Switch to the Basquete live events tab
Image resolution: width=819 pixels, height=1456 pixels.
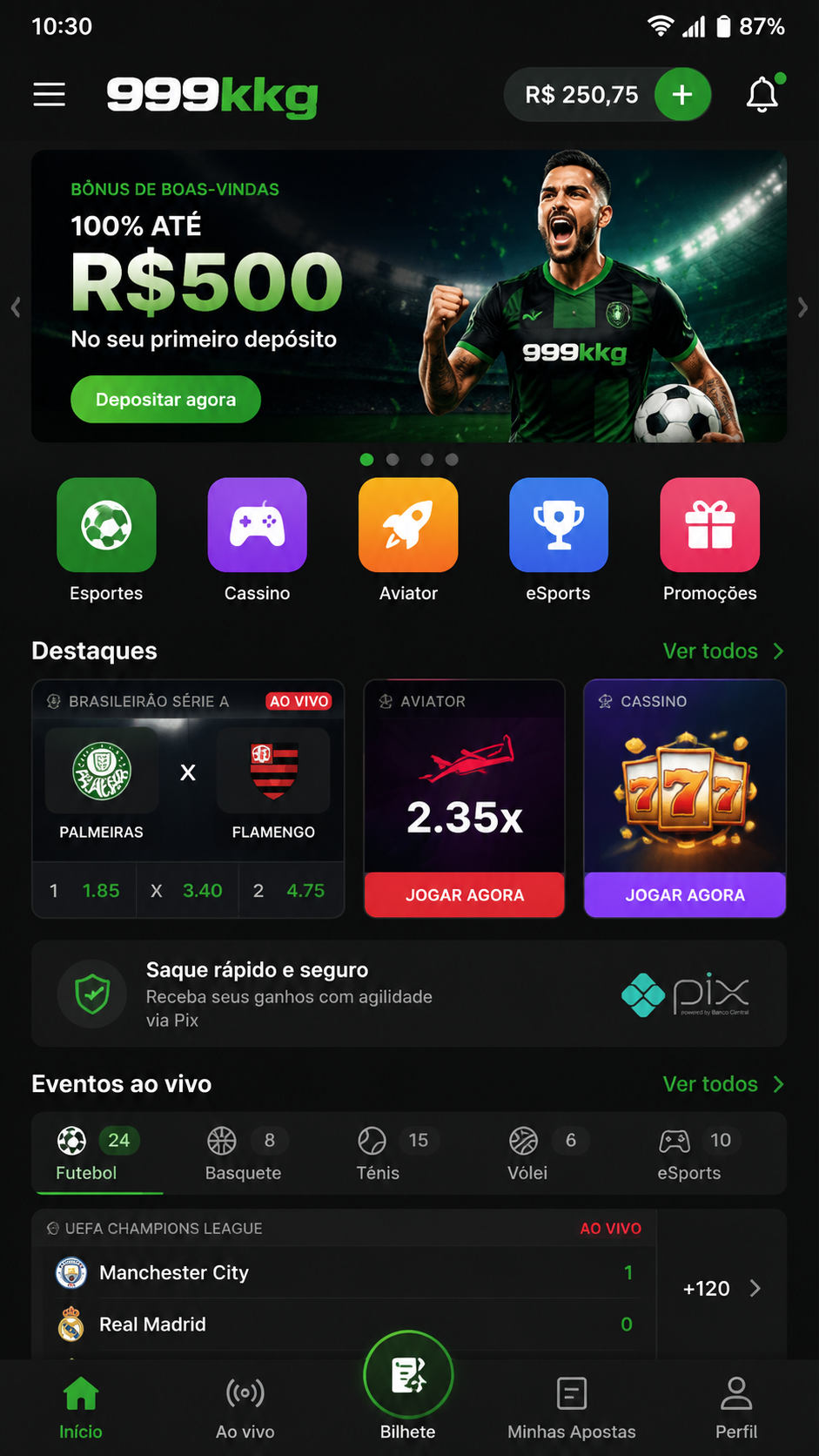[x=243, y=1154]
